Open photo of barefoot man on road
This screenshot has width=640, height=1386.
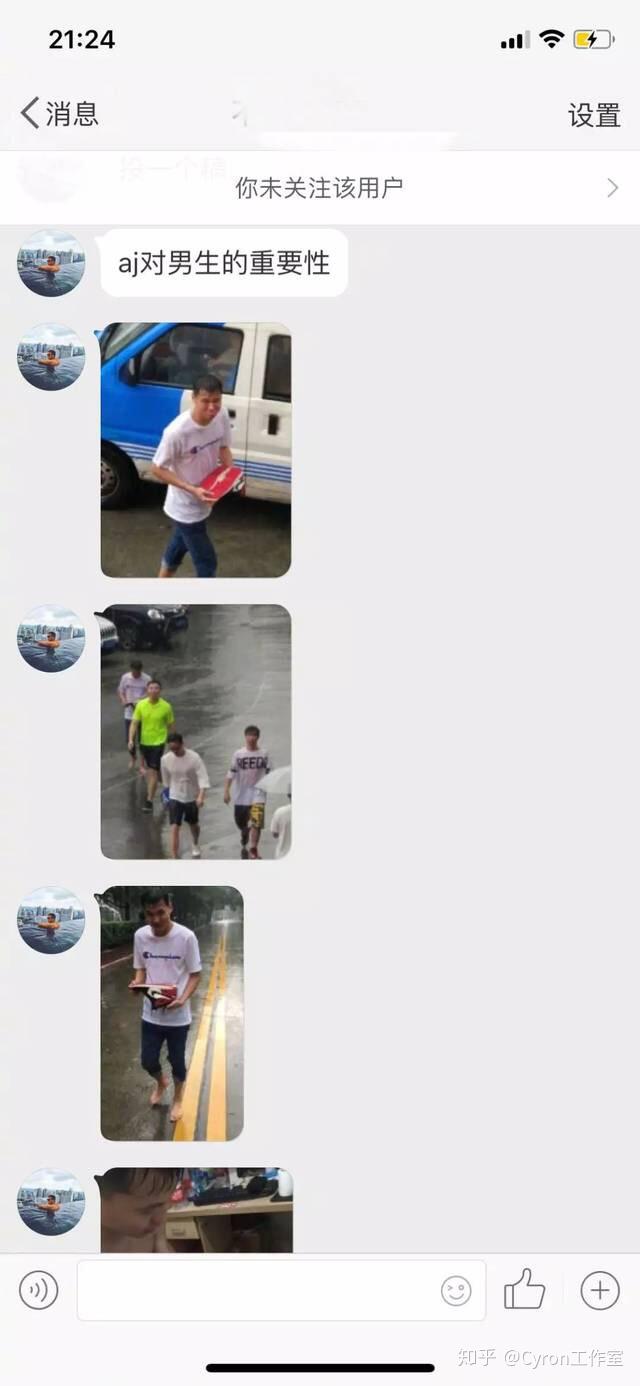coord(172,1012)
